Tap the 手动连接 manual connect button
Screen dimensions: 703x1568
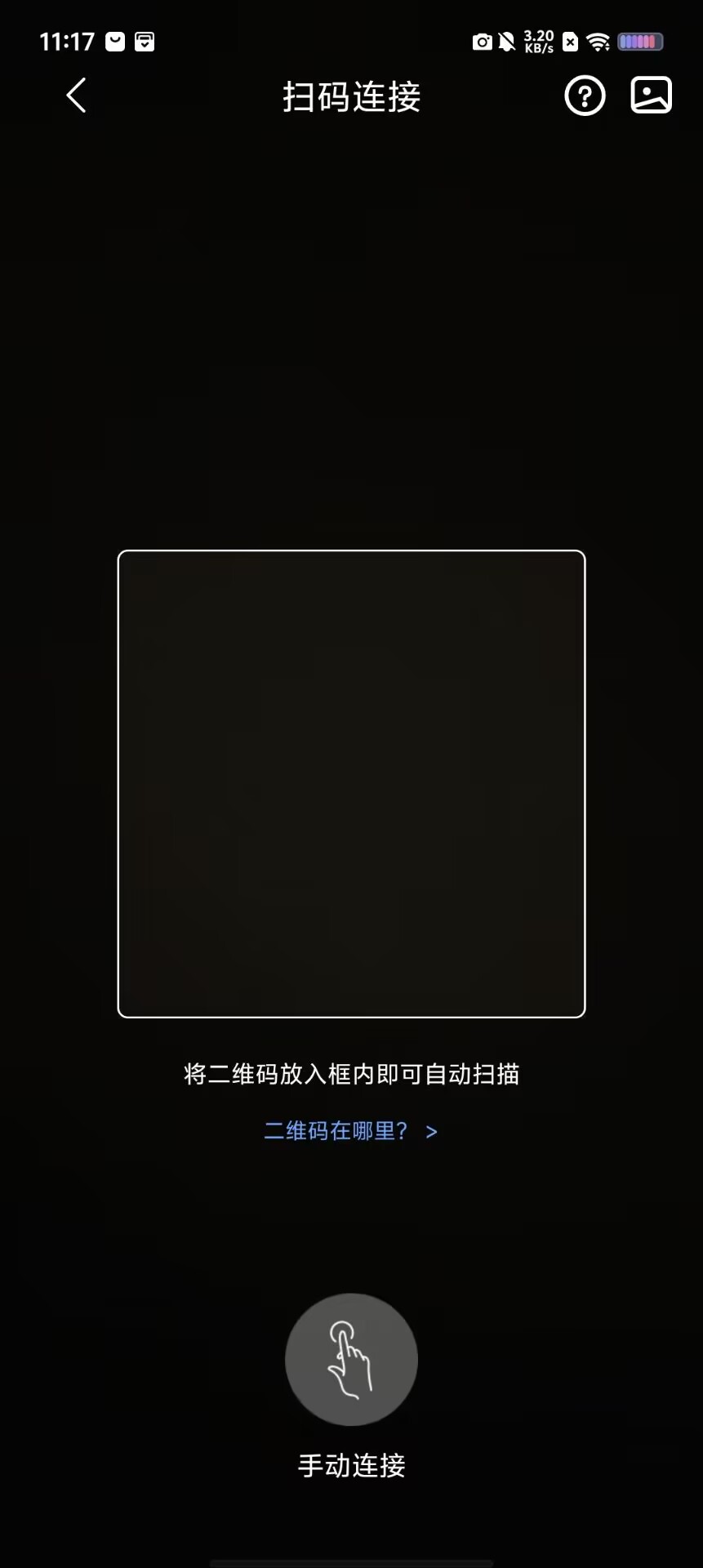click(351, 1360)
